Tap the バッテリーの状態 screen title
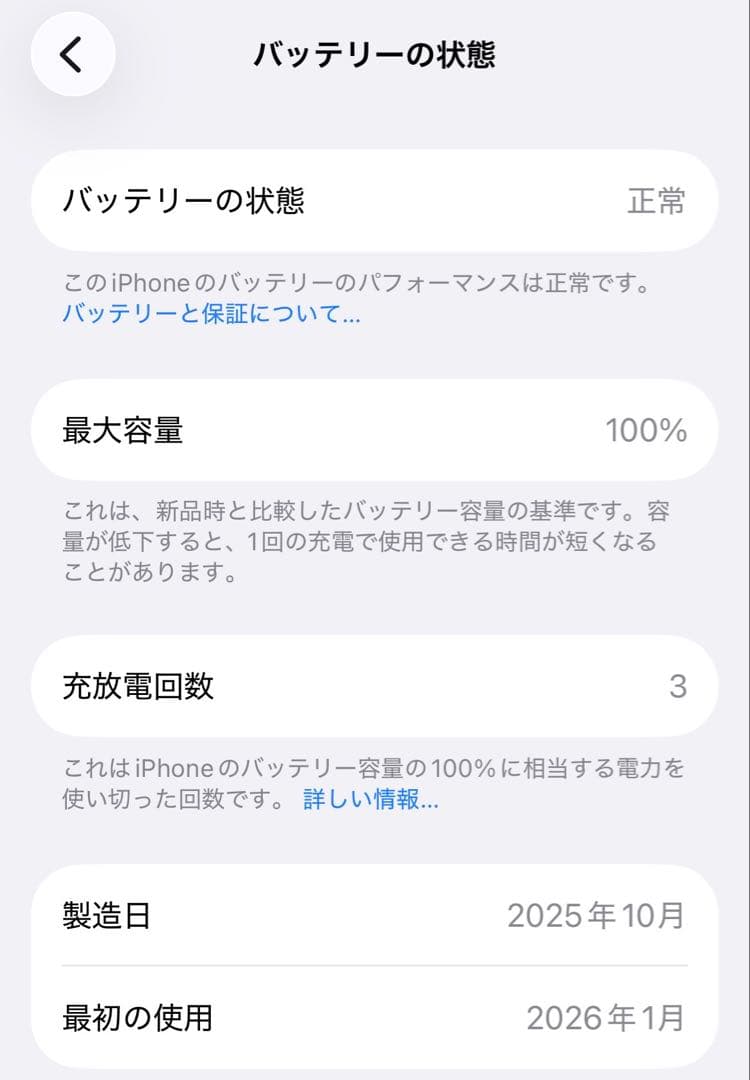Image resolution: width=750 pixels, height=1080 pixels. [x=374, y=54]
